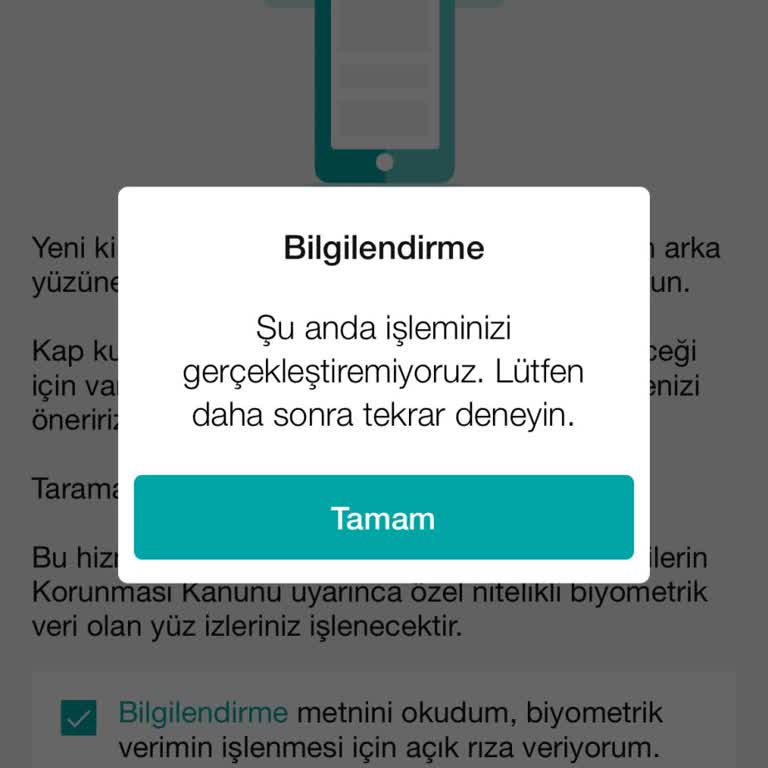Dismiss the dialog with Tamam button
This screenshot has height=768, width=768.
[383, 518]
